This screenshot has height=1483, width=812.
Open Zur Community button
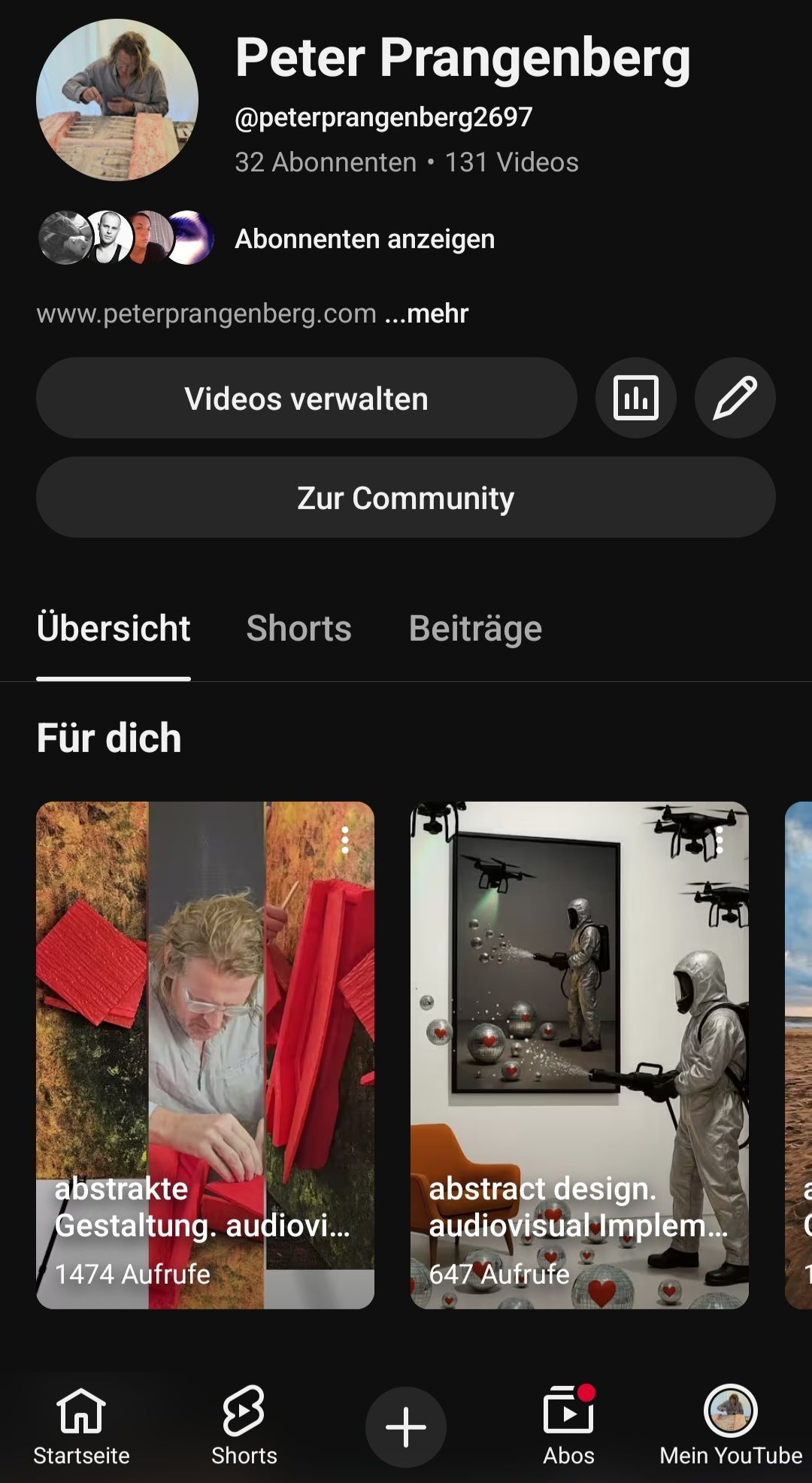tap(405, 497)
